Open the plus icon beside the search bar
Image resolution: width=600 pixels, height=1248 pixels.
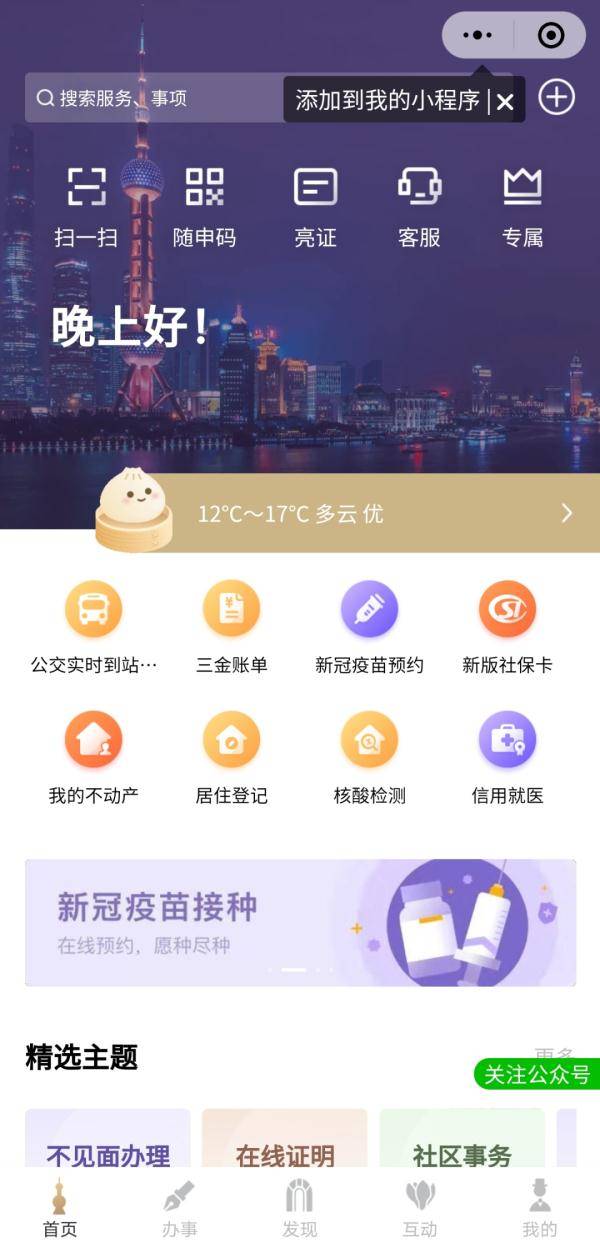[557, 97]
